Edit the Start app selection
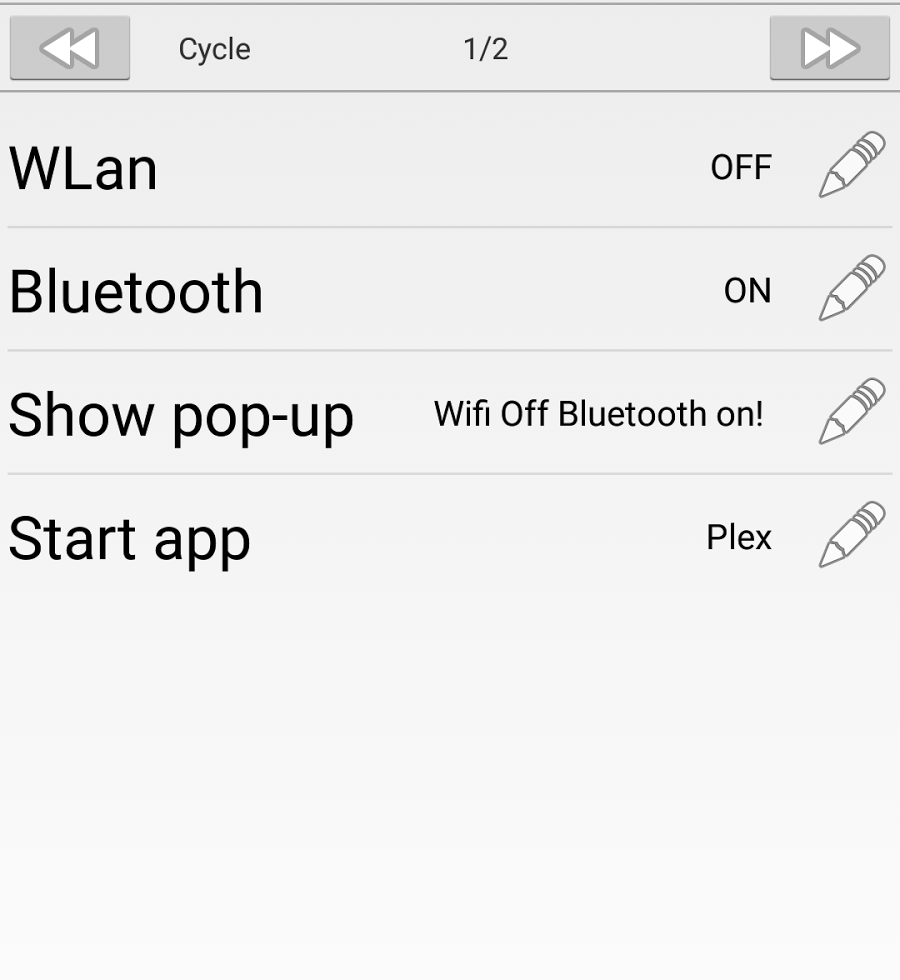This screenshot has width=900, height=980. point(852,536)
